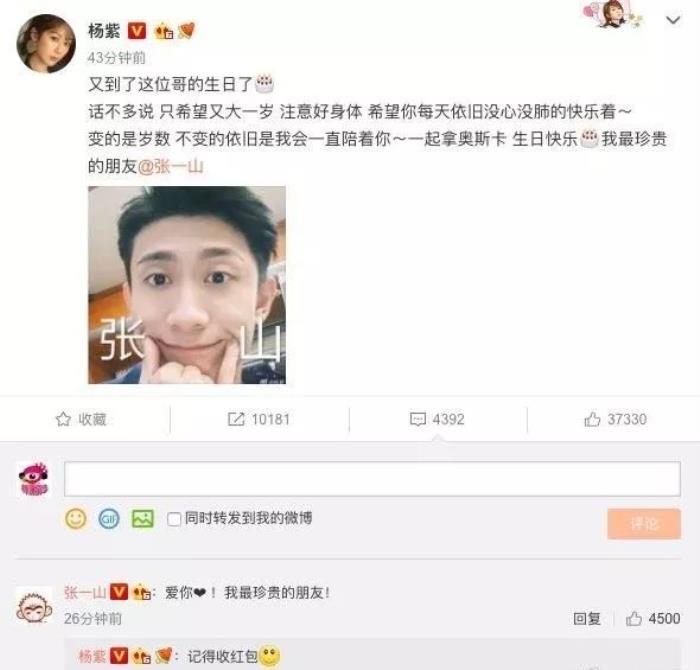View the attached 张一山 photo
This screenshot has width=700, height=670.
pos(187,285)
